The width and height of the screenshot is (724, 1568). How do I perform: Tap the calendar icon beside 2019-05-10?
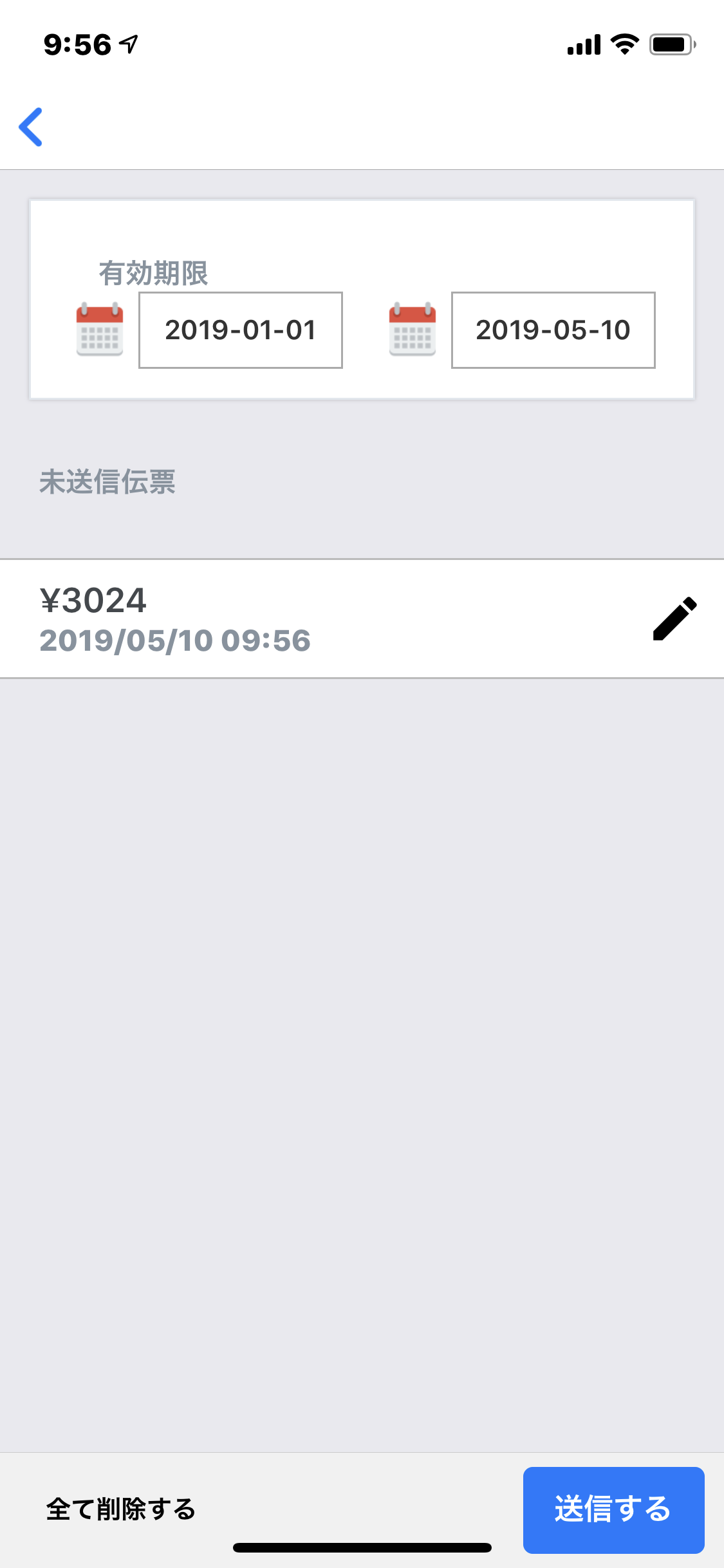413,329
